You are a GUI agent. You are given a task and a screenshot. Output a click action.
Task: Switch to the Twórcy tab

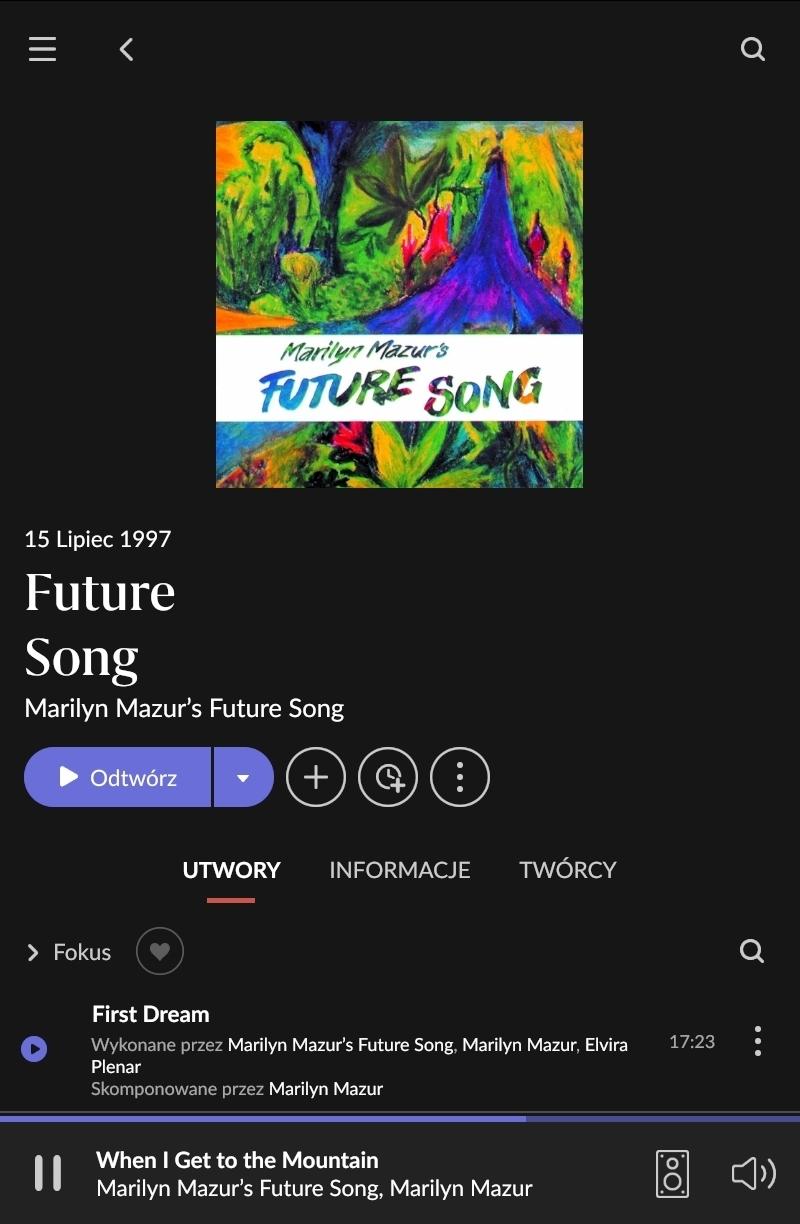click(567, 870)
